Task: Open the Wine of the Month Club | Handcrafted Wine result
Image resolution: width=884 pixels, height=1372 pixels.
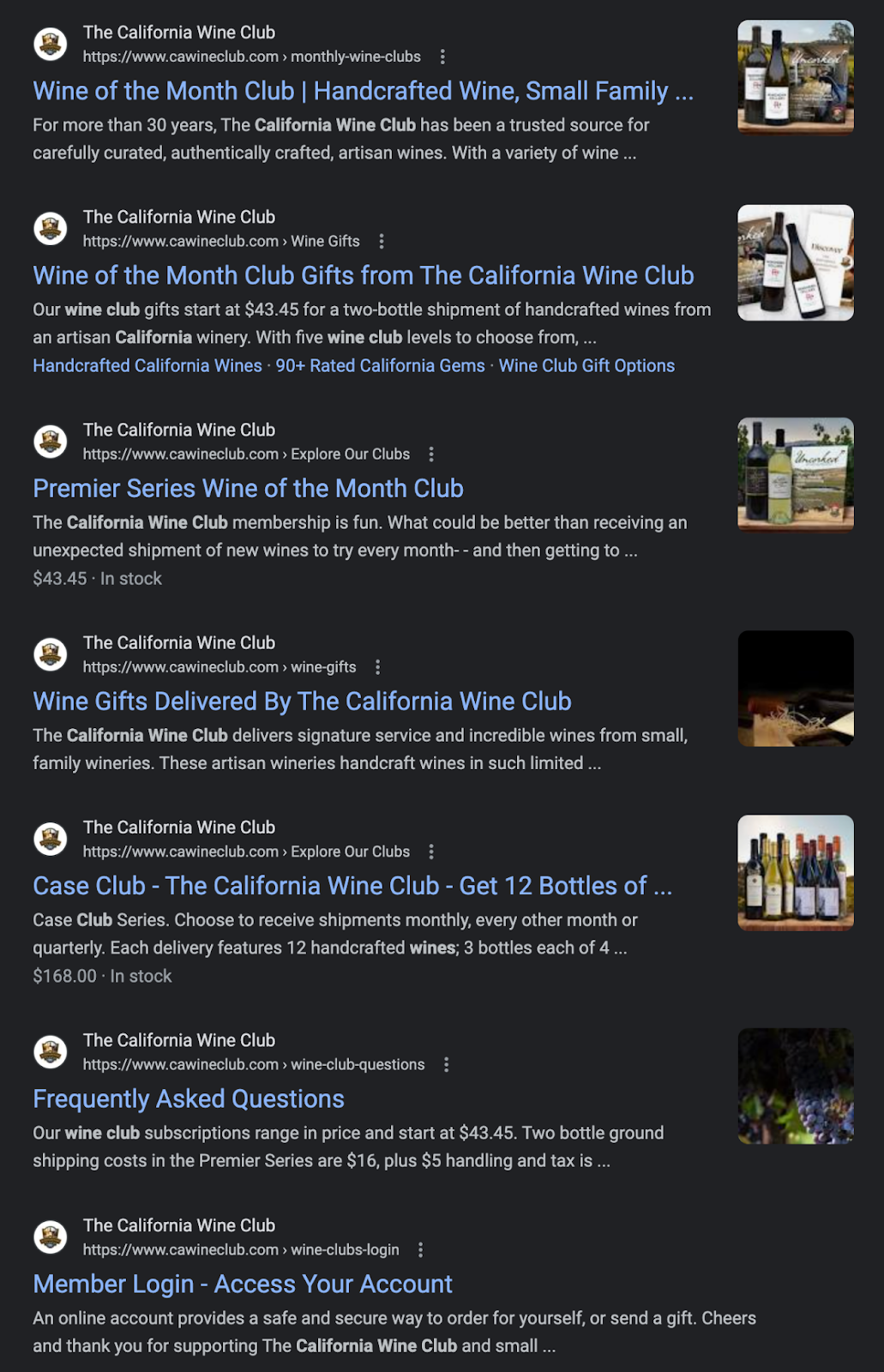Action: (x=363, y=91)
